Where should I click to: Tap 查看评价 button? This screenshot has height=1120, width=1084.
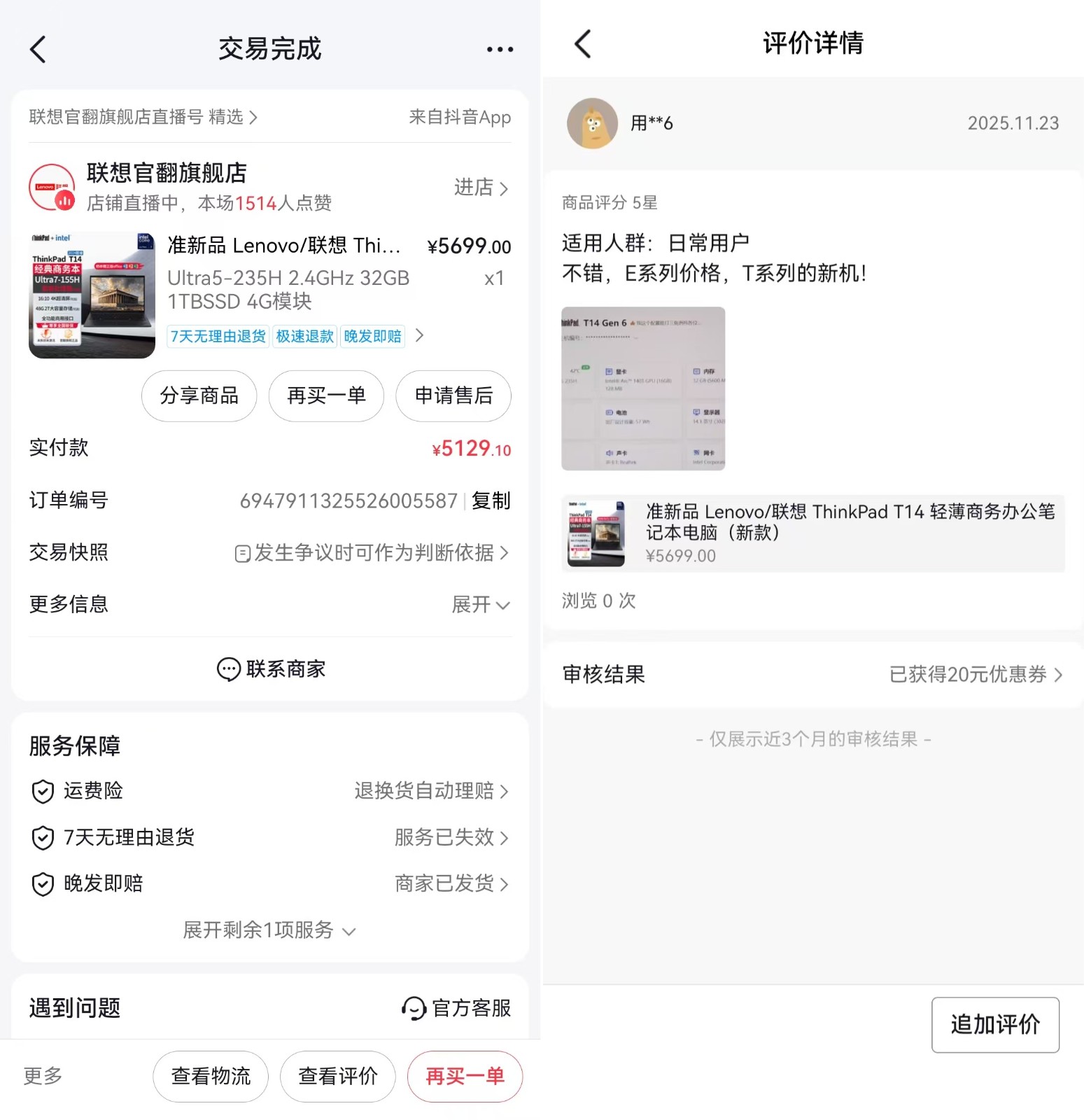tap(338, 1076)
